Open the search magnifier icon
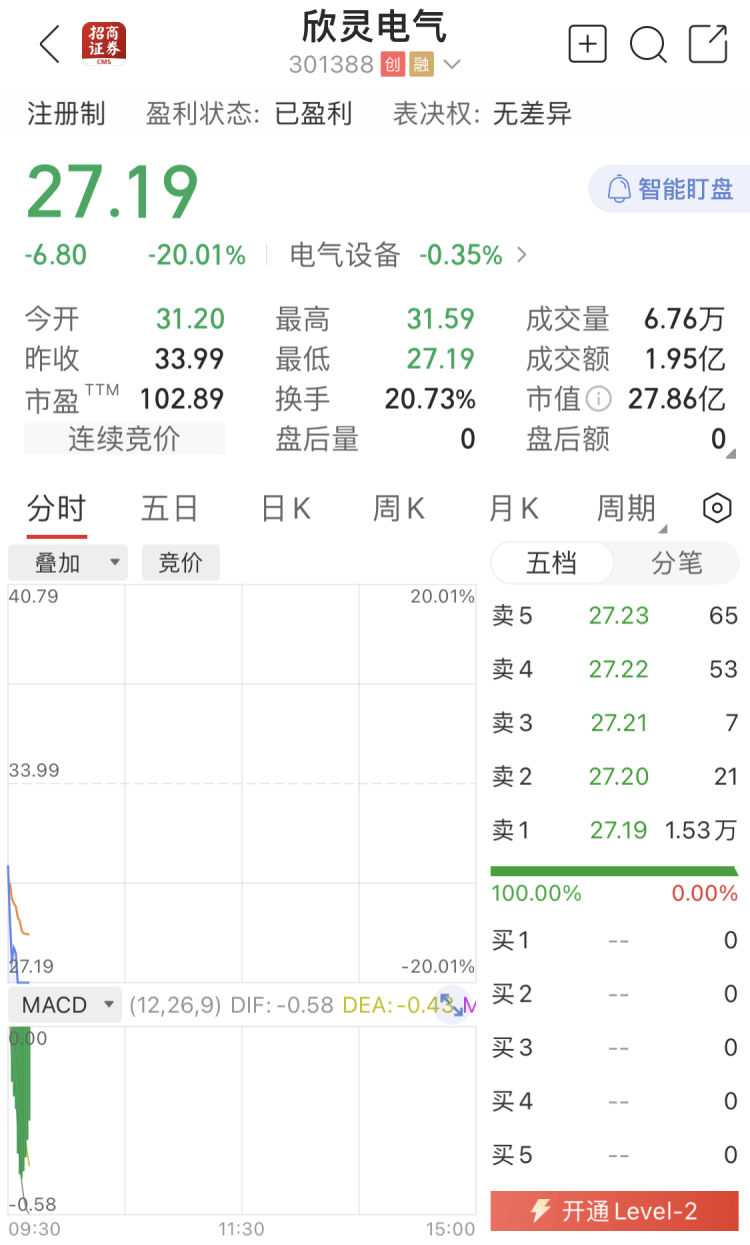750x1245 pixels. pos(648,44)
